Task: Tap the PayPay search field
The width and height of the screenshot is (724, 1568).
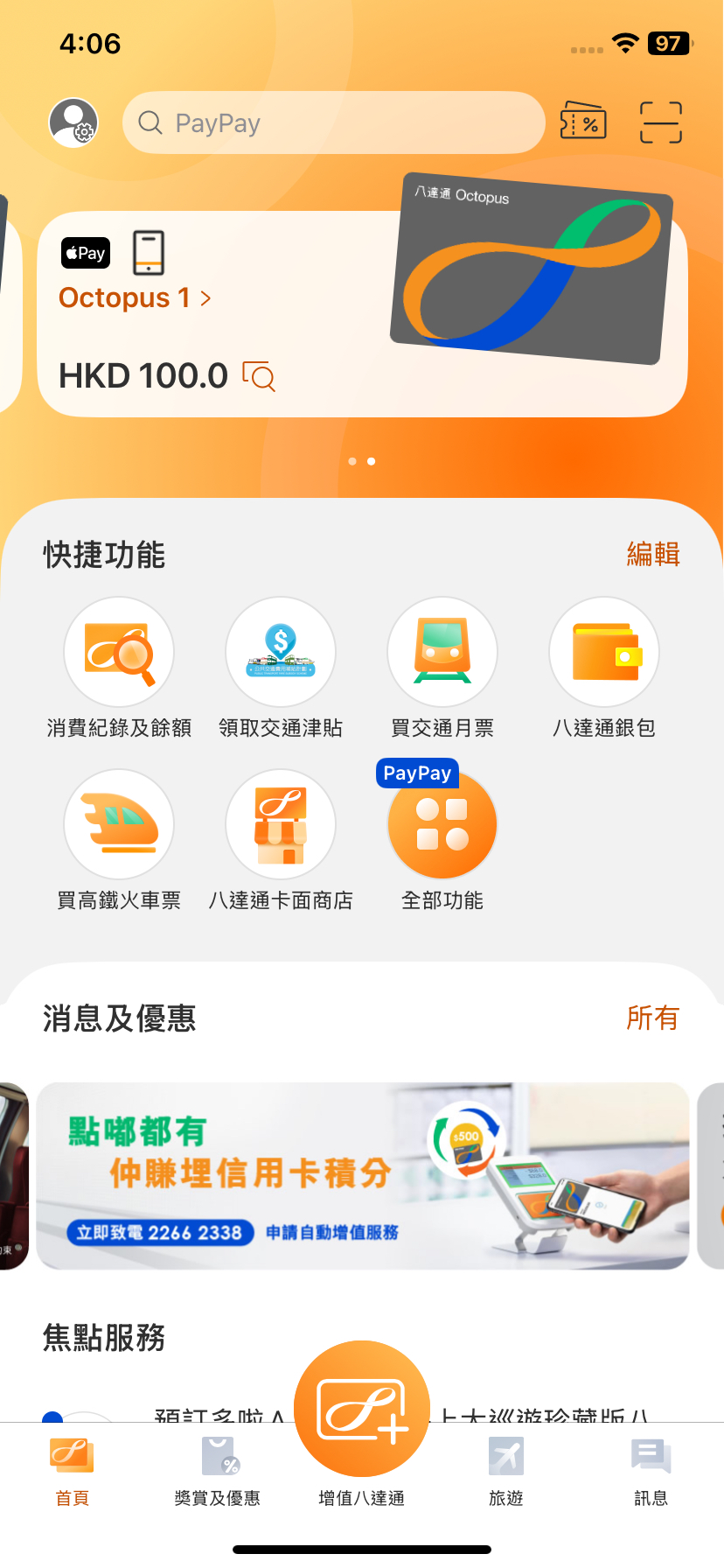Action: pyautogui.click(x=334, y=122)
